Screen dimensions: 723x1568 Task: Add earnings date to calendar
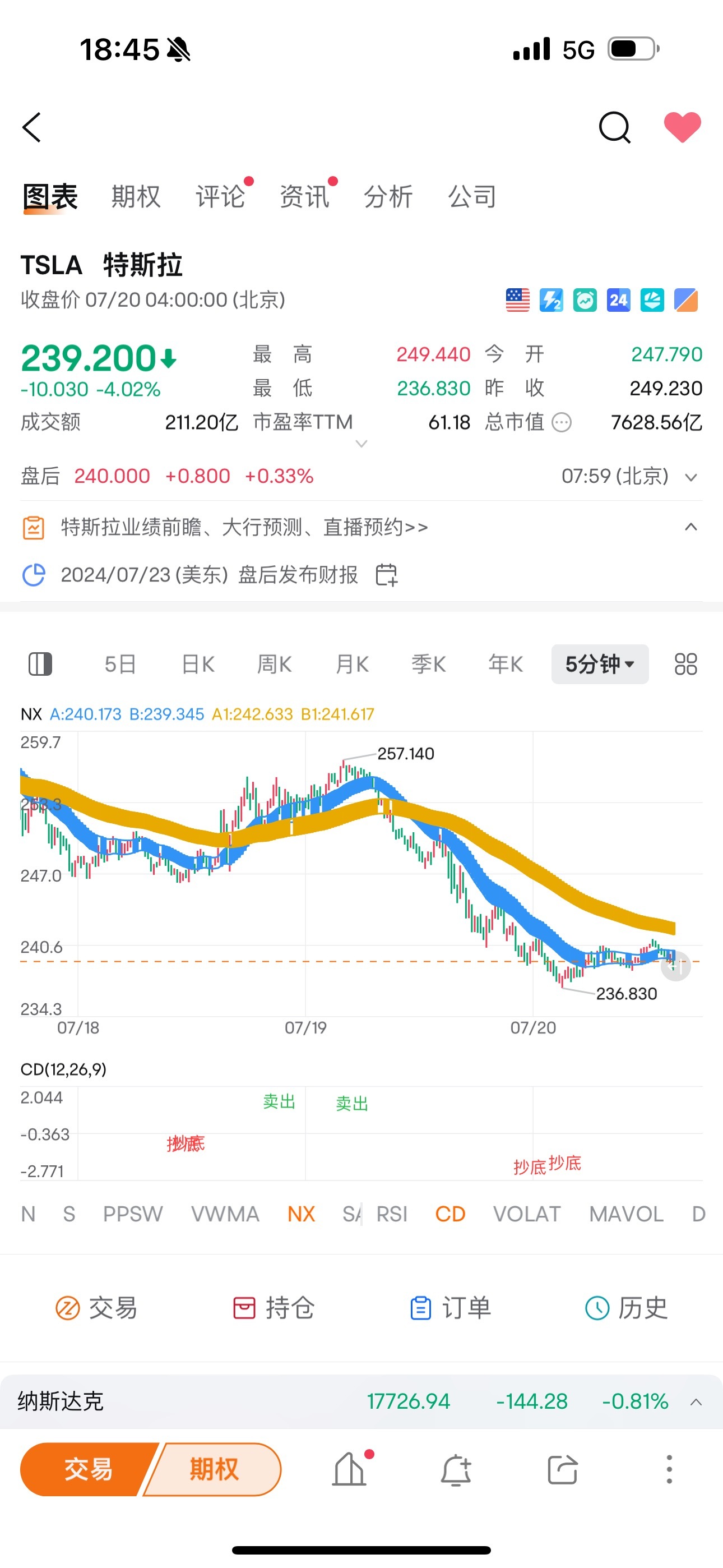point(387,575)
